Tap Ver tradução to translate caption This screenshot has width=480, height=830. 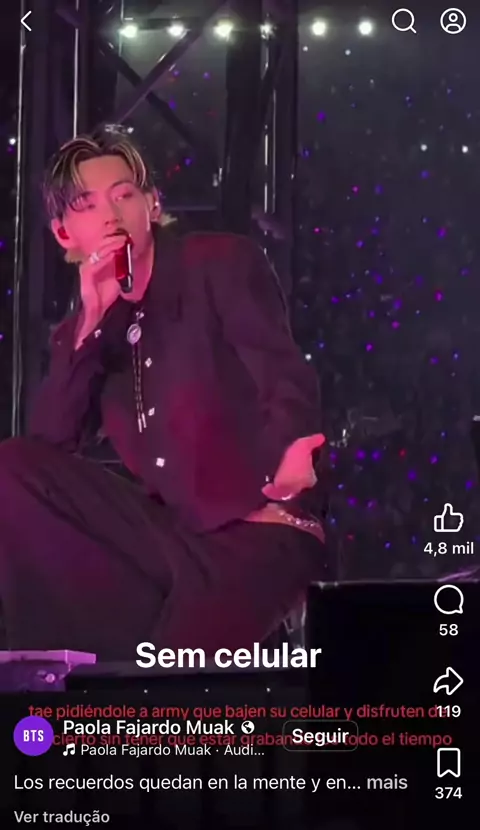62,817
